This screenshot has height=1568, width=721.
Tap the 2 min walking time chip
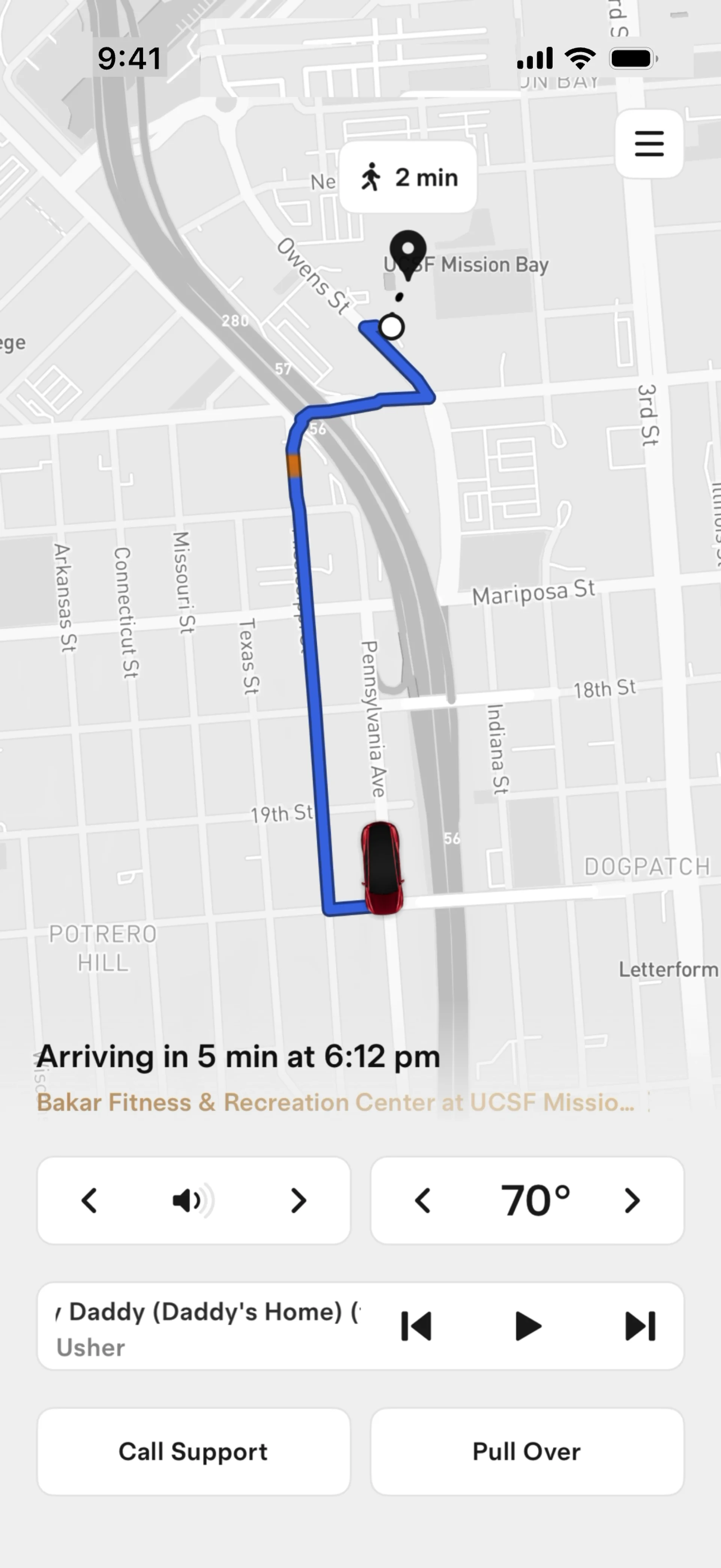point(408,178)
